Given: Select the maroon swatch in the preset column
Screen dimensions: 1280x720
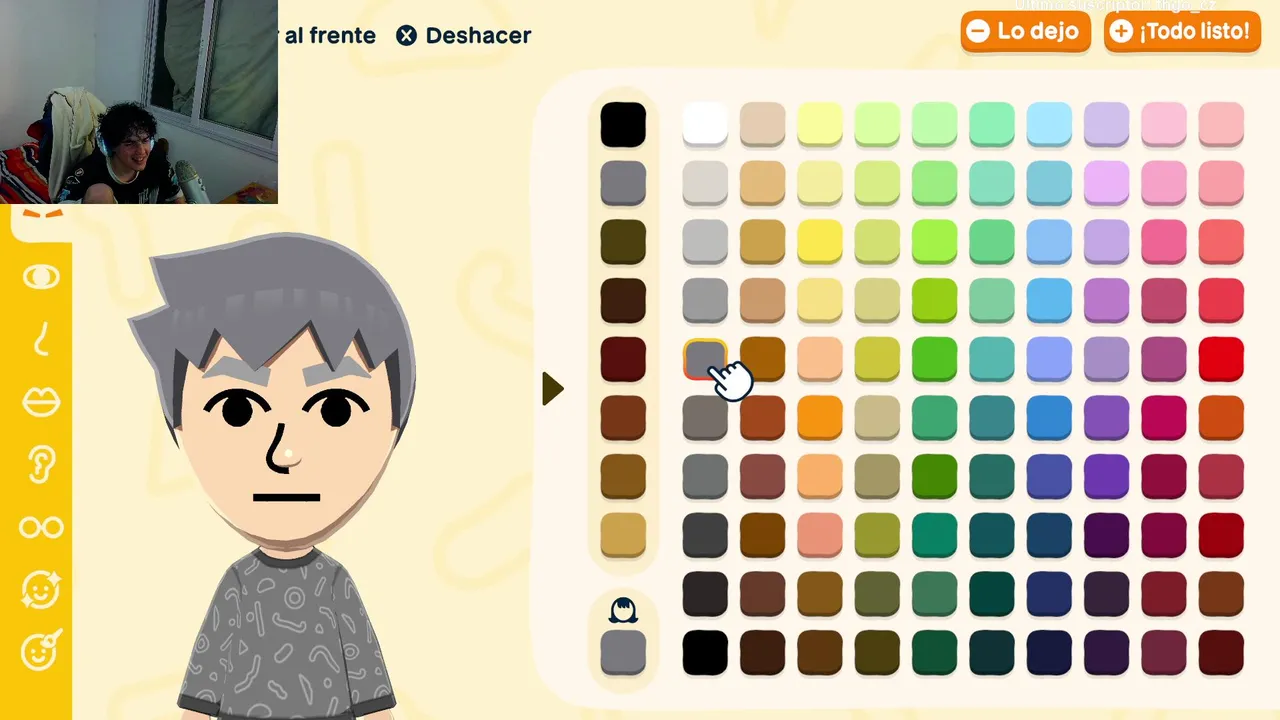Looking at the screenshot, I should click(623, 359).
